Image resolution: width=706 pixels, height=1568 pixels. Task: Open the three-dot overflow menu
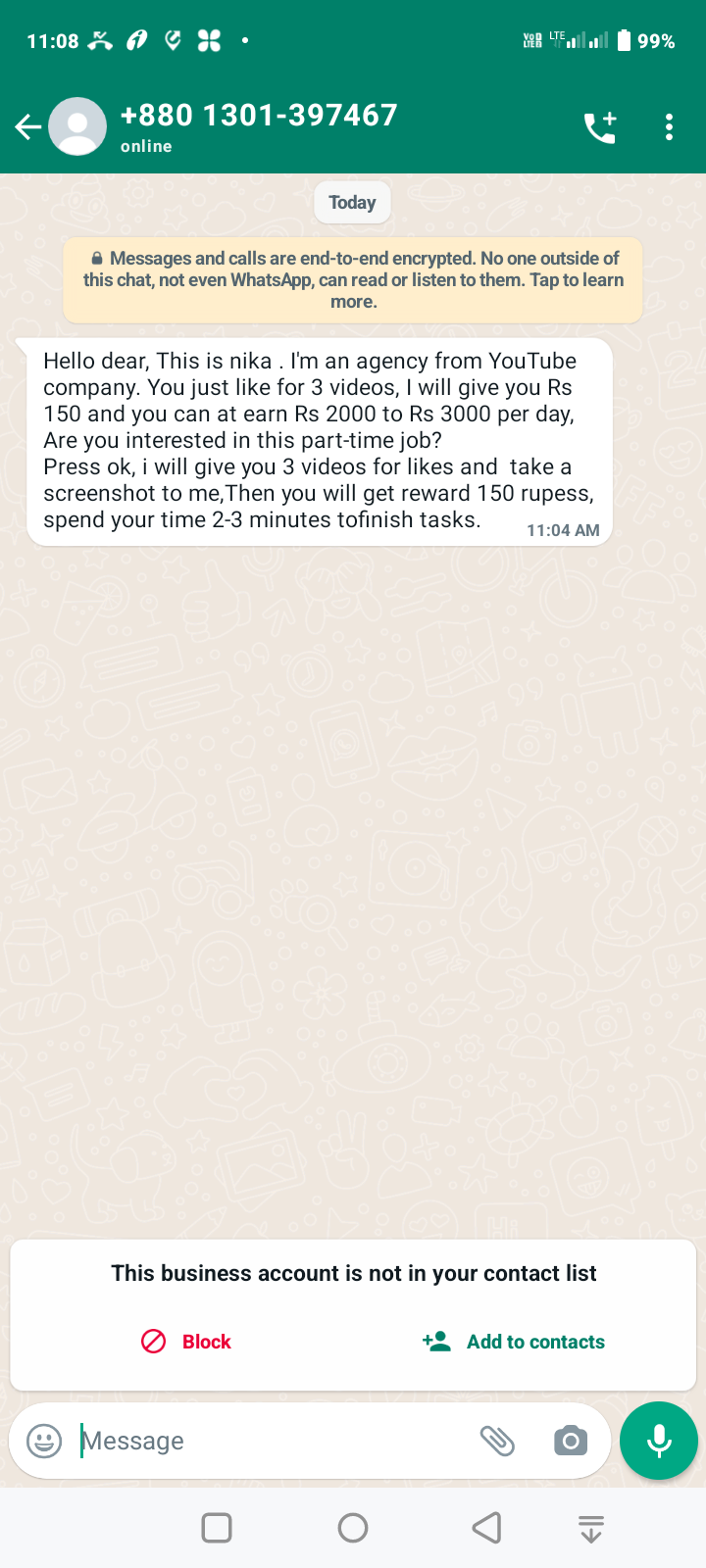[669, 127]
